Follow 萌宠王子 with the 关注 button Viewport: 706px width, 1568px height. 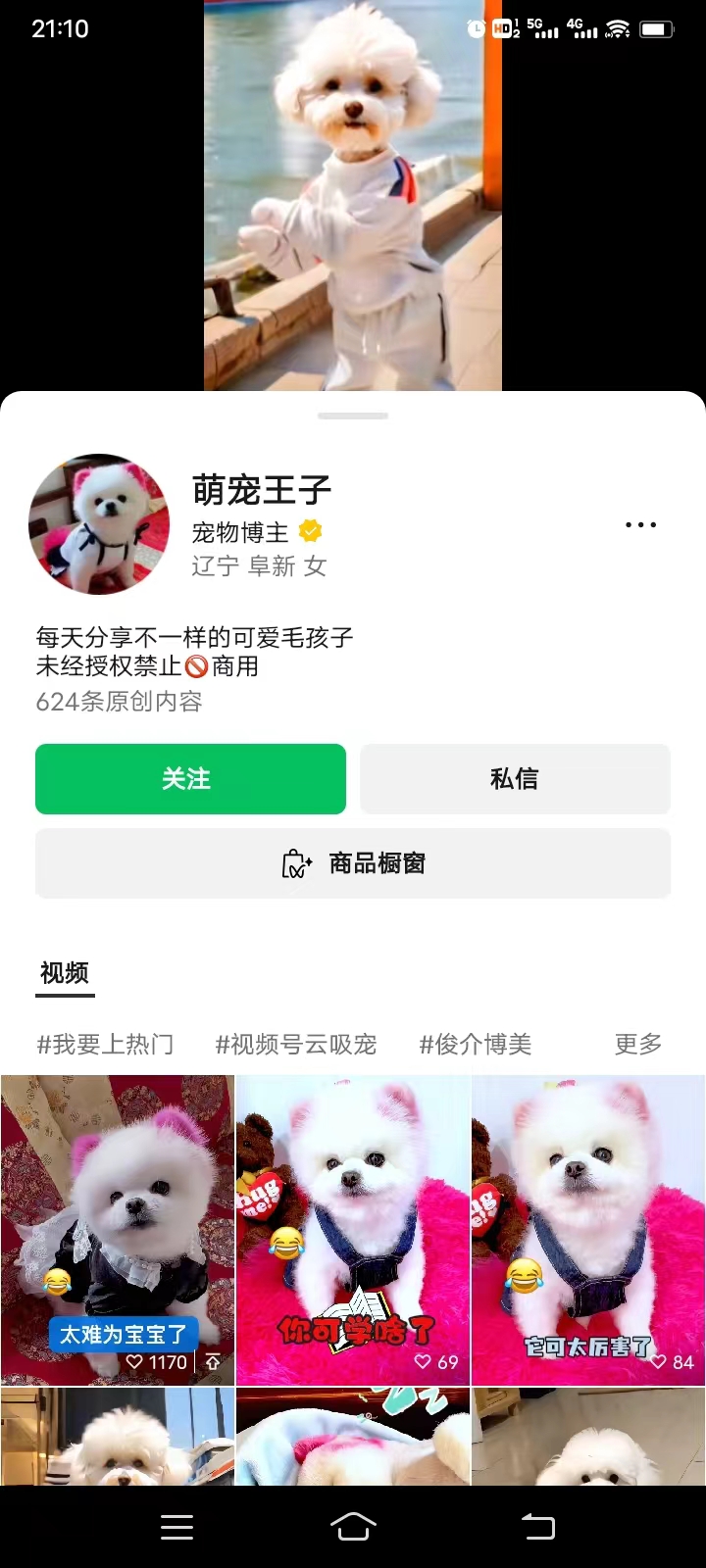click(190, 779)
